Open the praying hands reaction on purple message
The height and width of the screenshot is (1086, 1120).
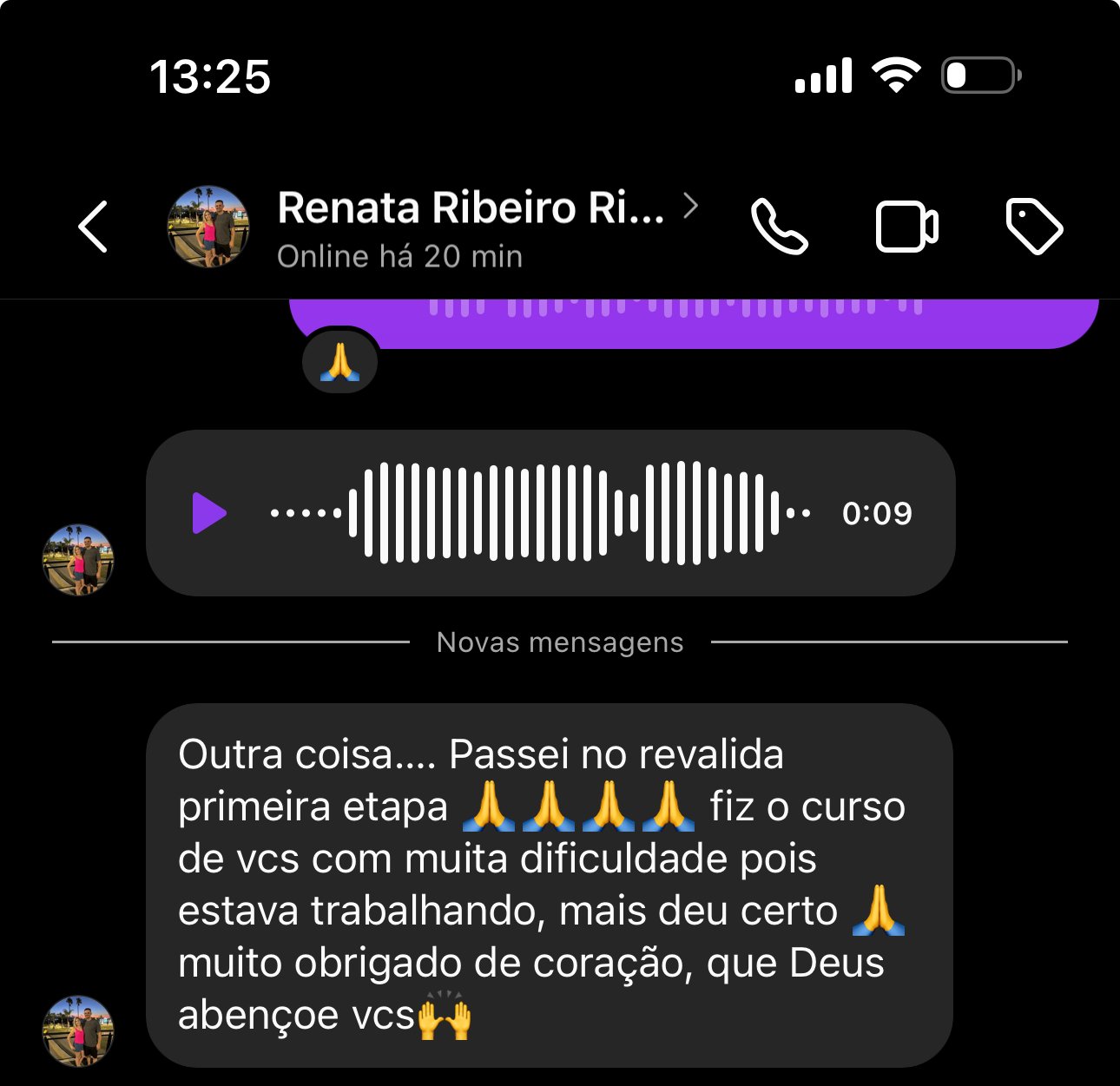(x=339, y=362)
